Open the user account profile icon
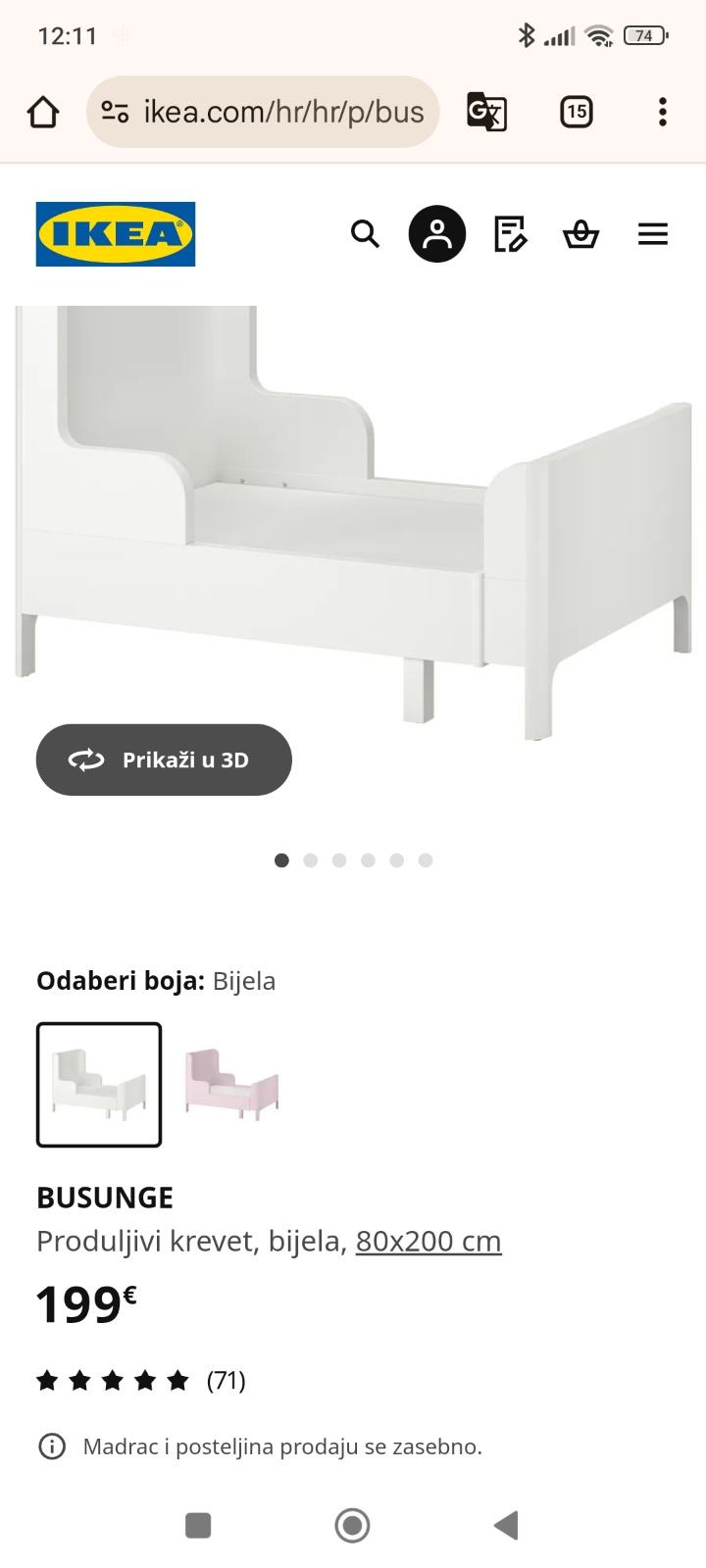Screen dimensions: 706x1568 click(435, 234)
